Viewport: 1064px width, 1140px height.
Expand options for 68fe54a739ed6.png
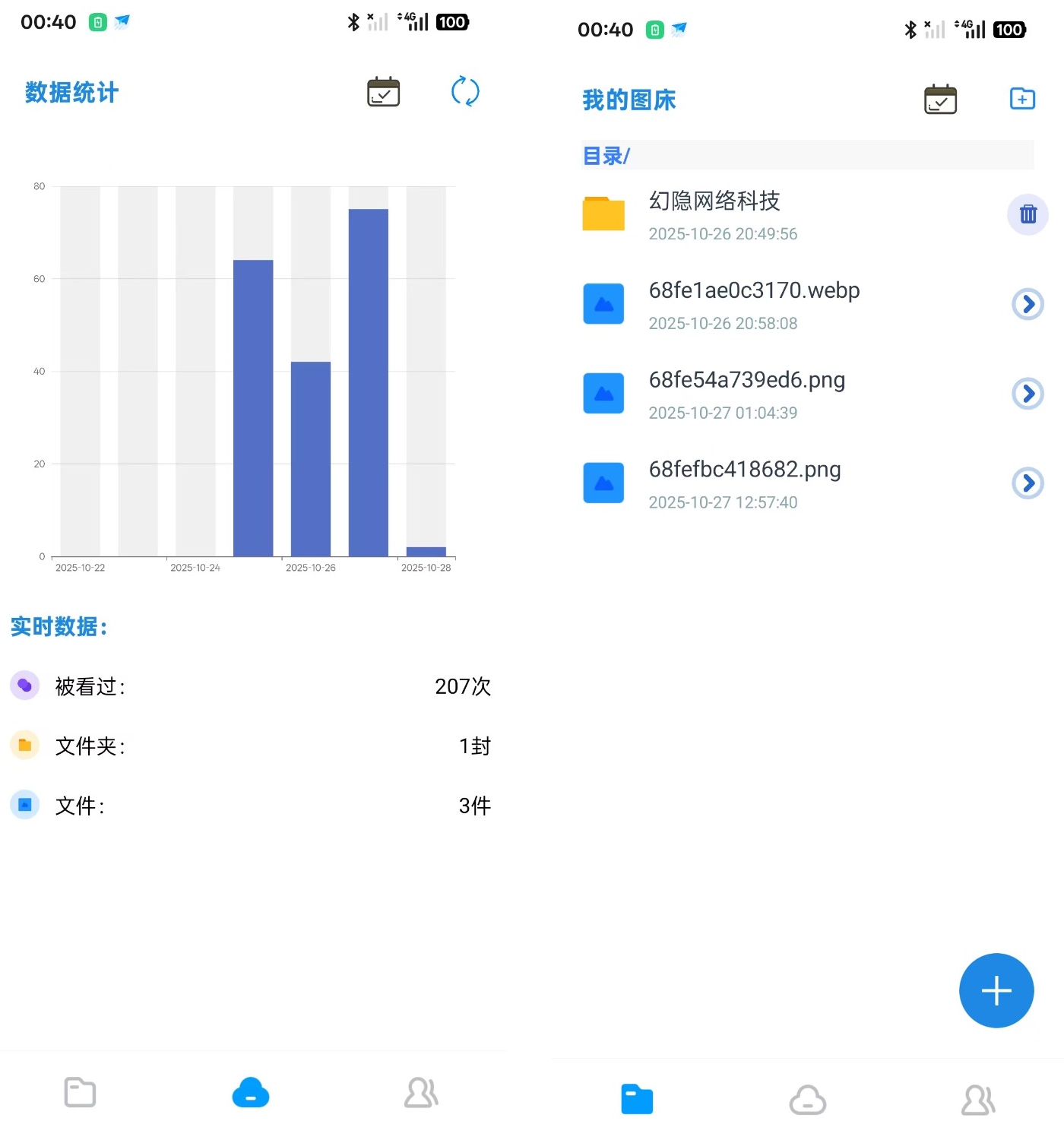(1028, 394)
